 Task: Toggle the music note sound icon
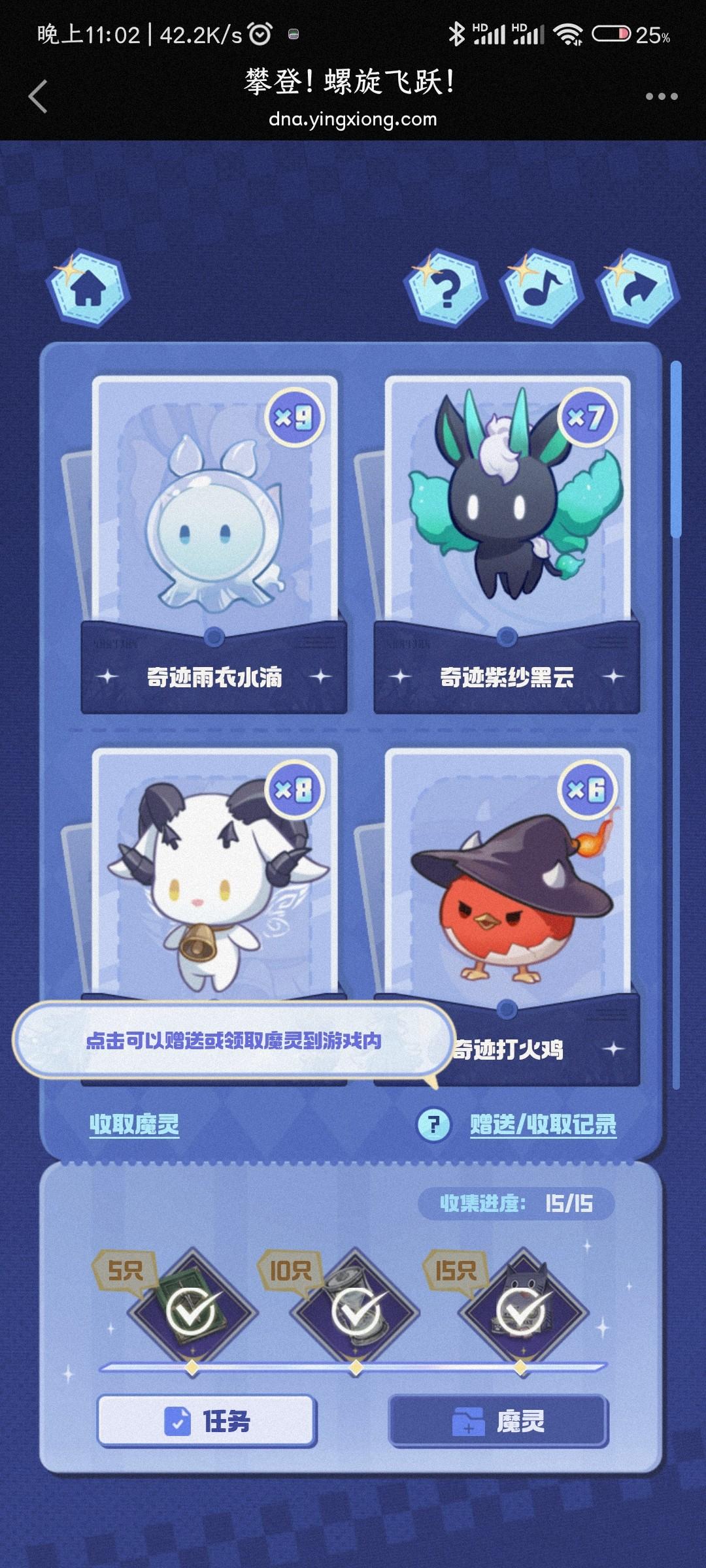pyautogui.click(x=542, y=288)
